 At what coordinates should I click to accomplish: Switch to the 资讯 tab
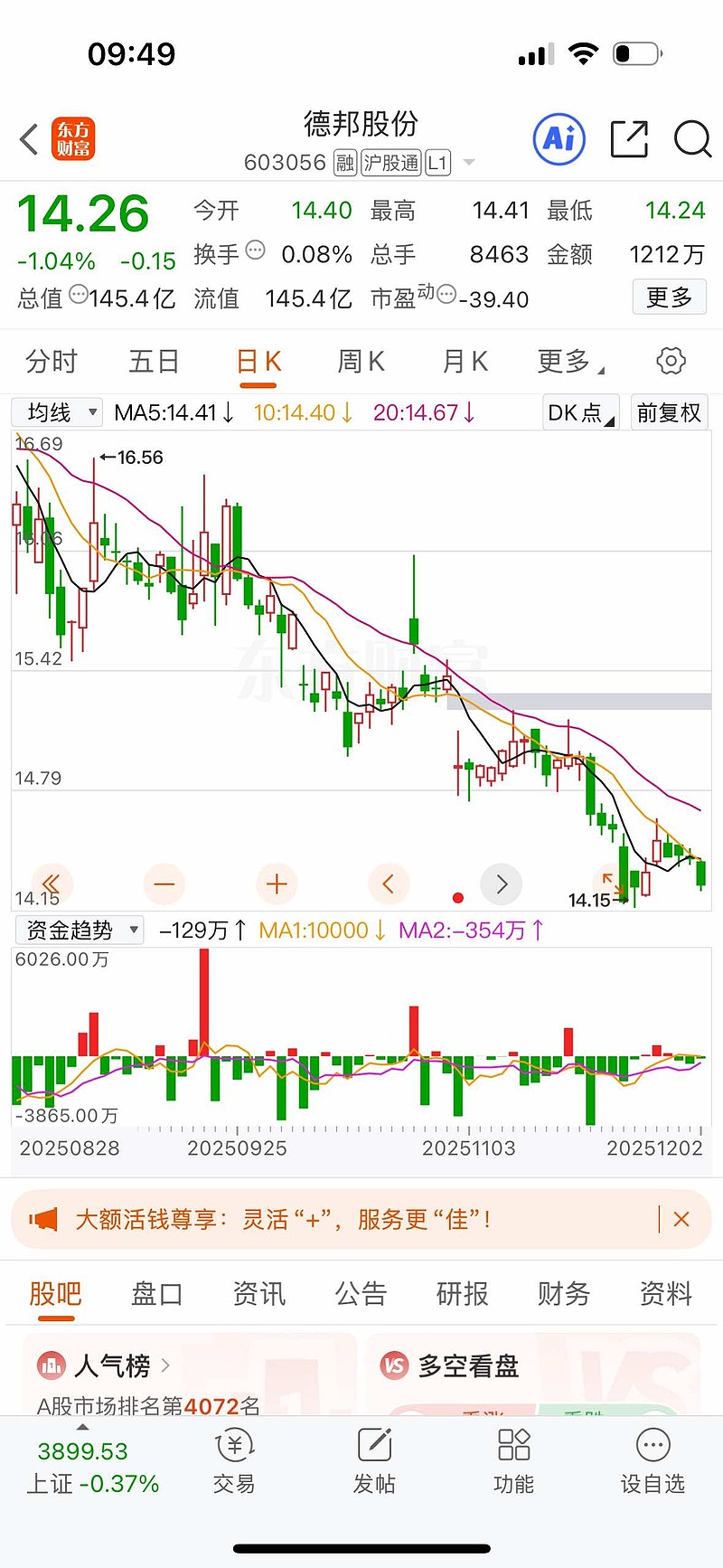point(259,1294)
